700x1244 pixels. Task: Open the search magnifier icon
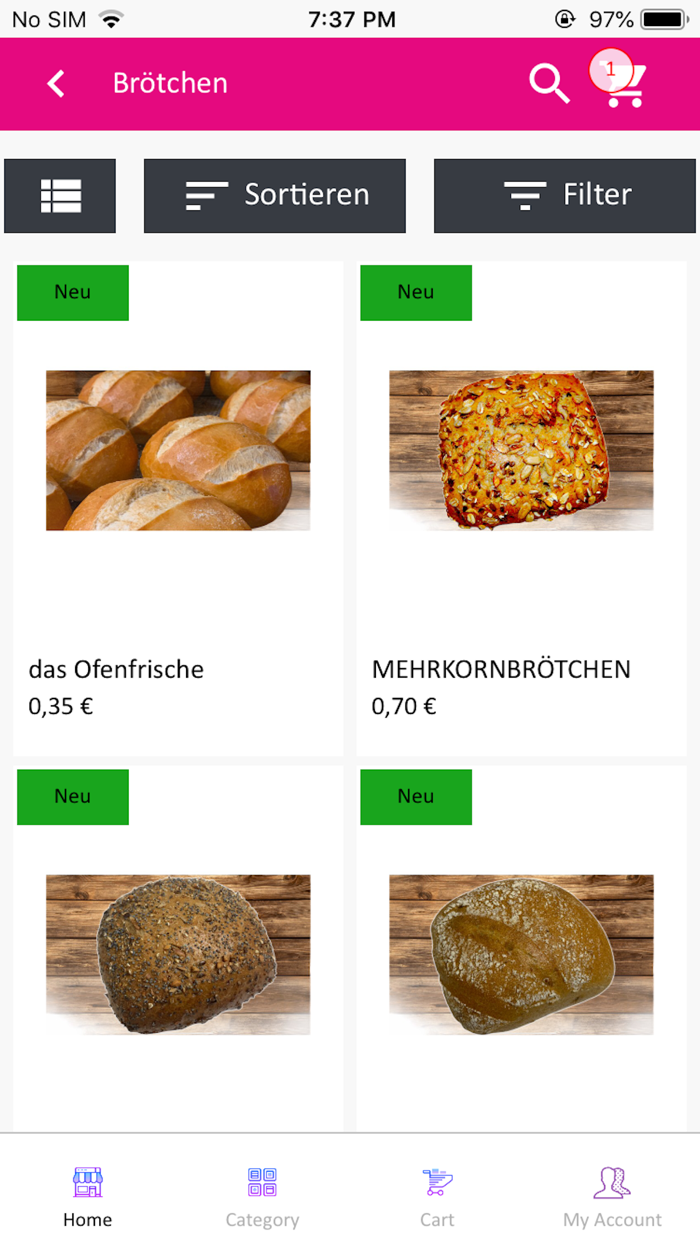(x=549, y=84)
